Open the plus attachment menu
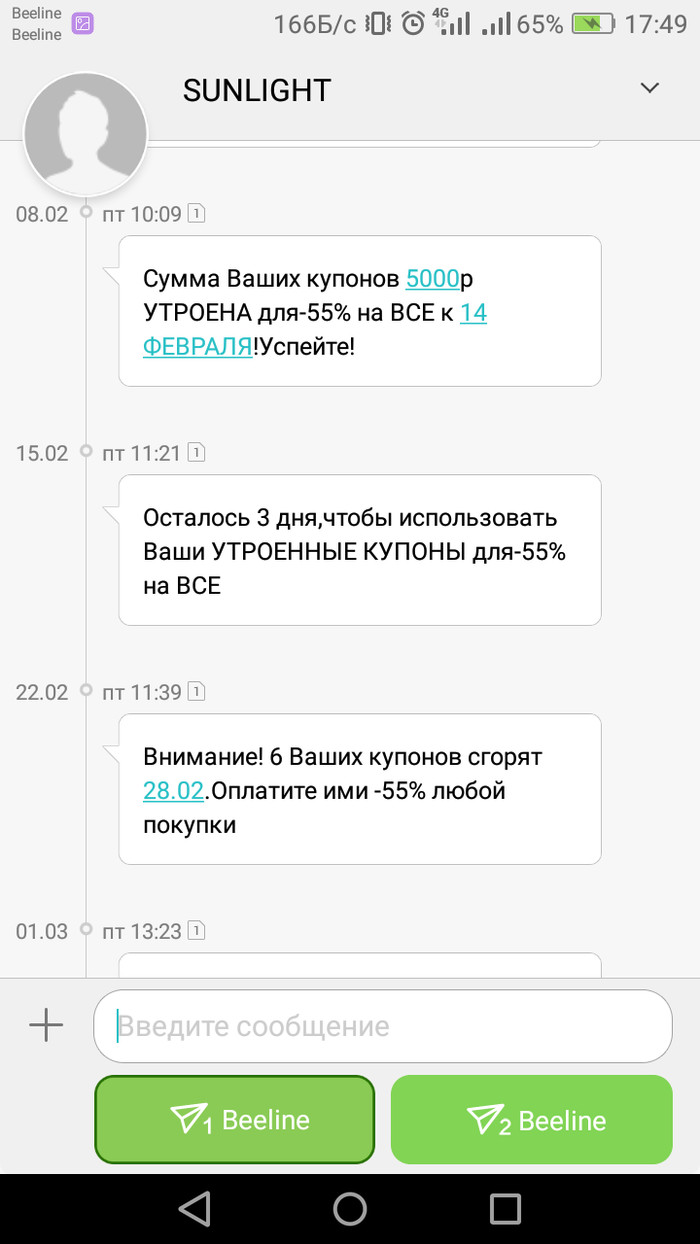This screenshot has width=700, height=1244. point(46,1025)
